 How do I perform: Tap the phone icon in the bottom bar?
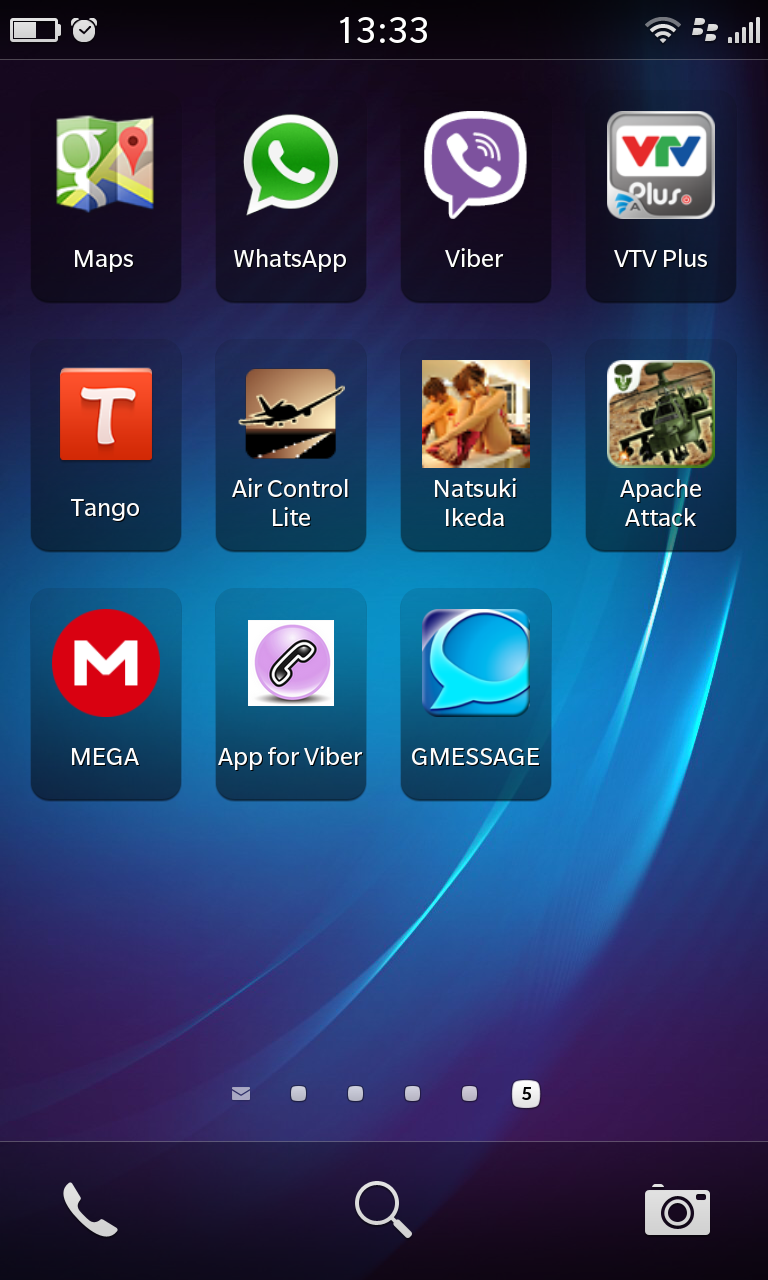pos(90,1209)
